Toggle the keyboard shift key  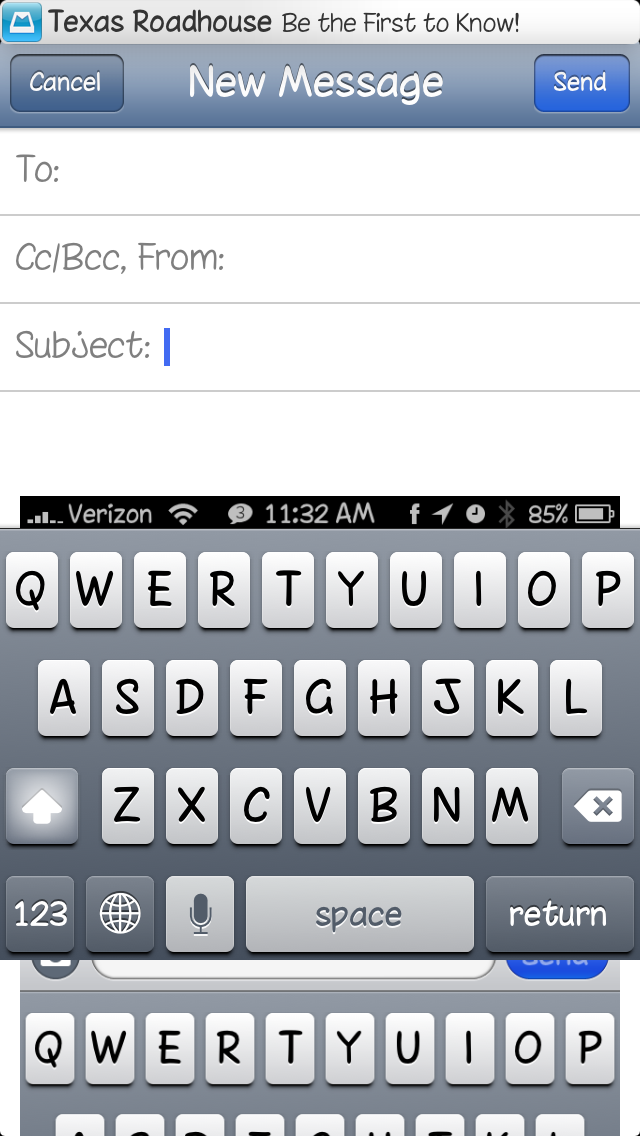point(41,806)
